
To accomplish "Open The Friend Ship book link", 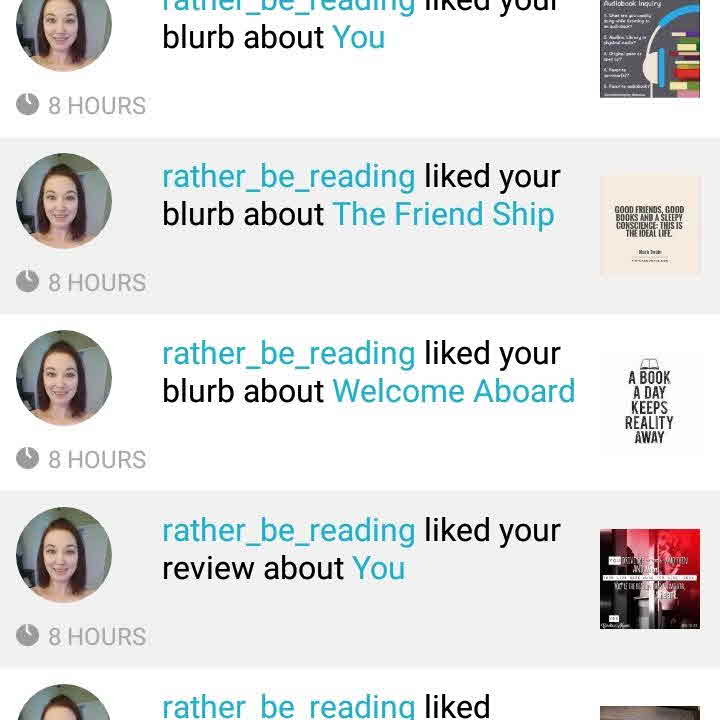I will coord(443,215).
